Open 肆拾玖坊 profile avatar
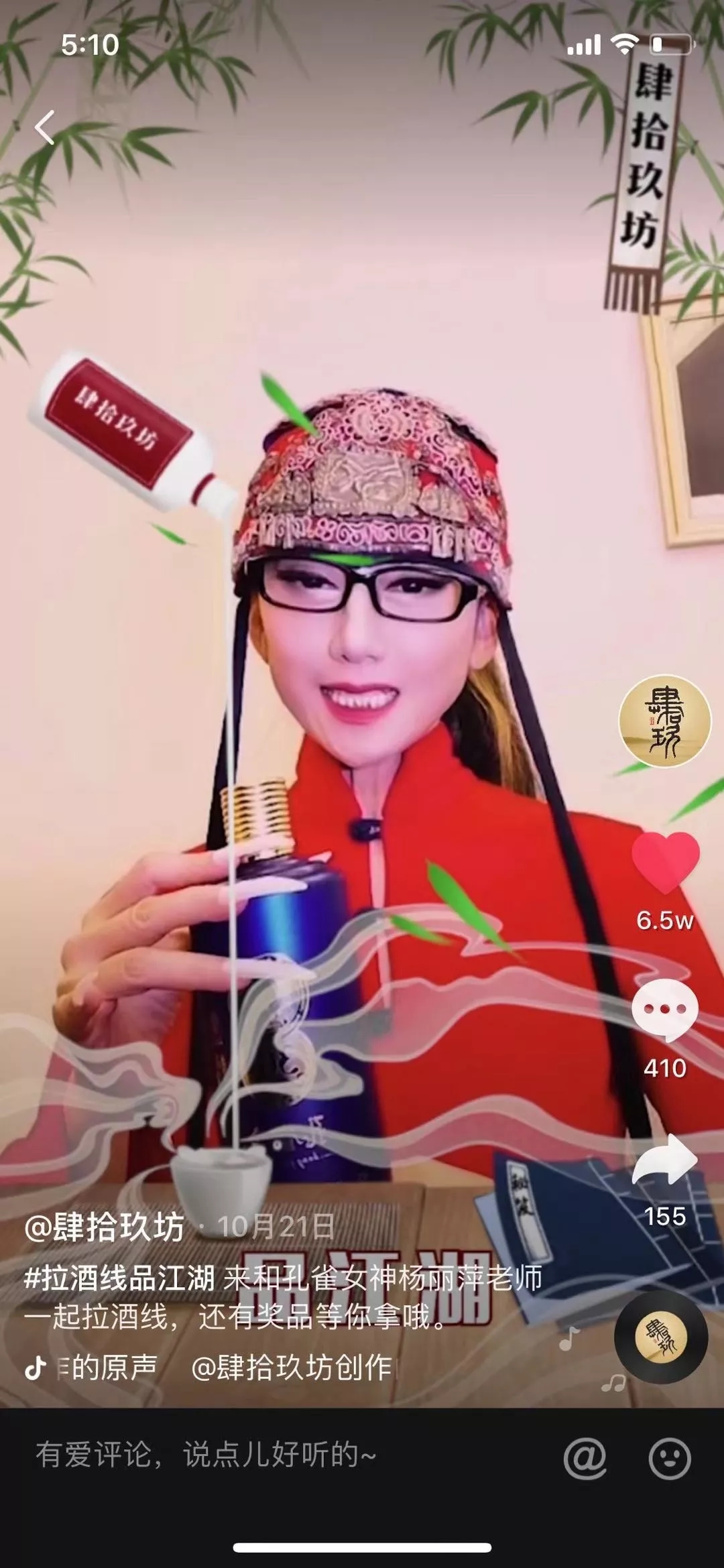The image size is (724, 1568). [x=664, y=721]
